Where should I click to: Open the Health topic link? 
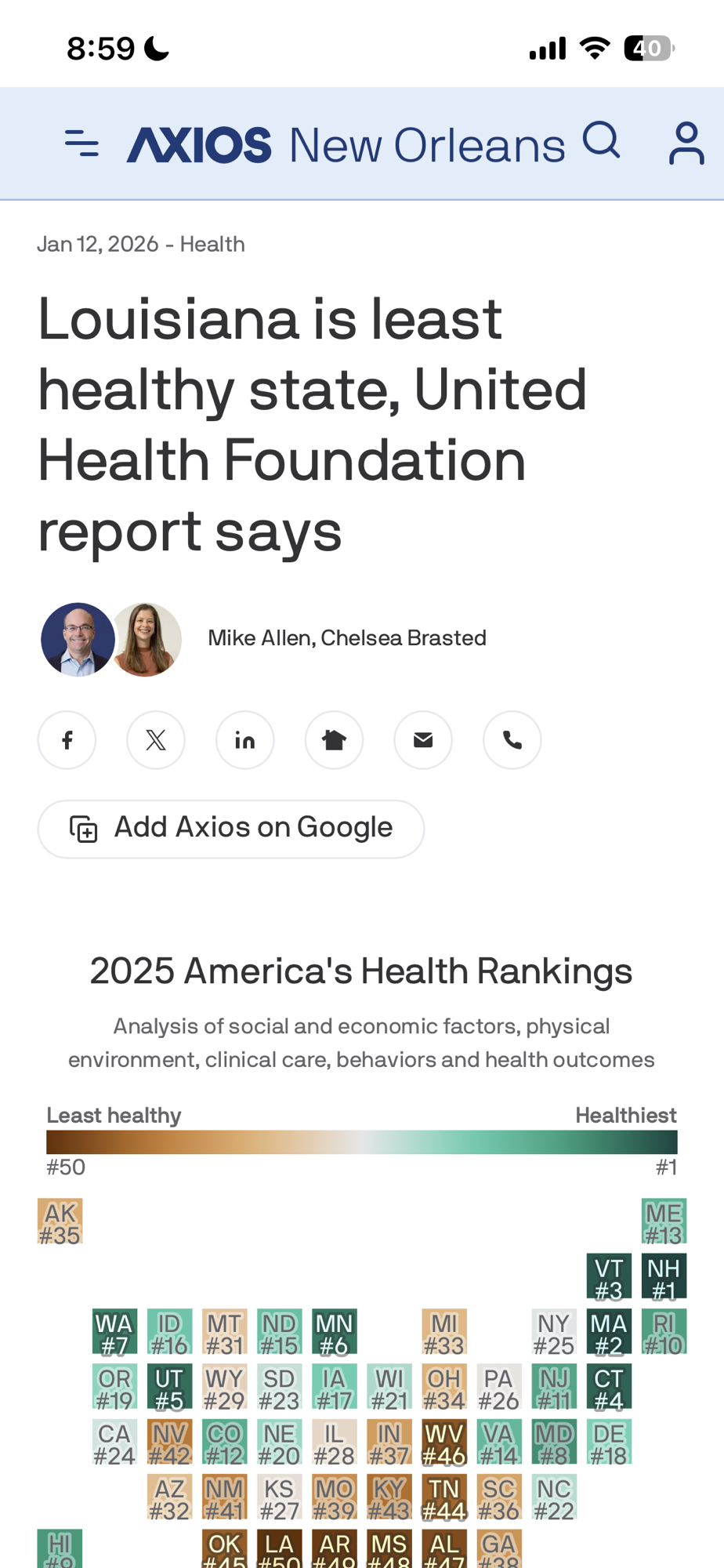tap(212, 245)
